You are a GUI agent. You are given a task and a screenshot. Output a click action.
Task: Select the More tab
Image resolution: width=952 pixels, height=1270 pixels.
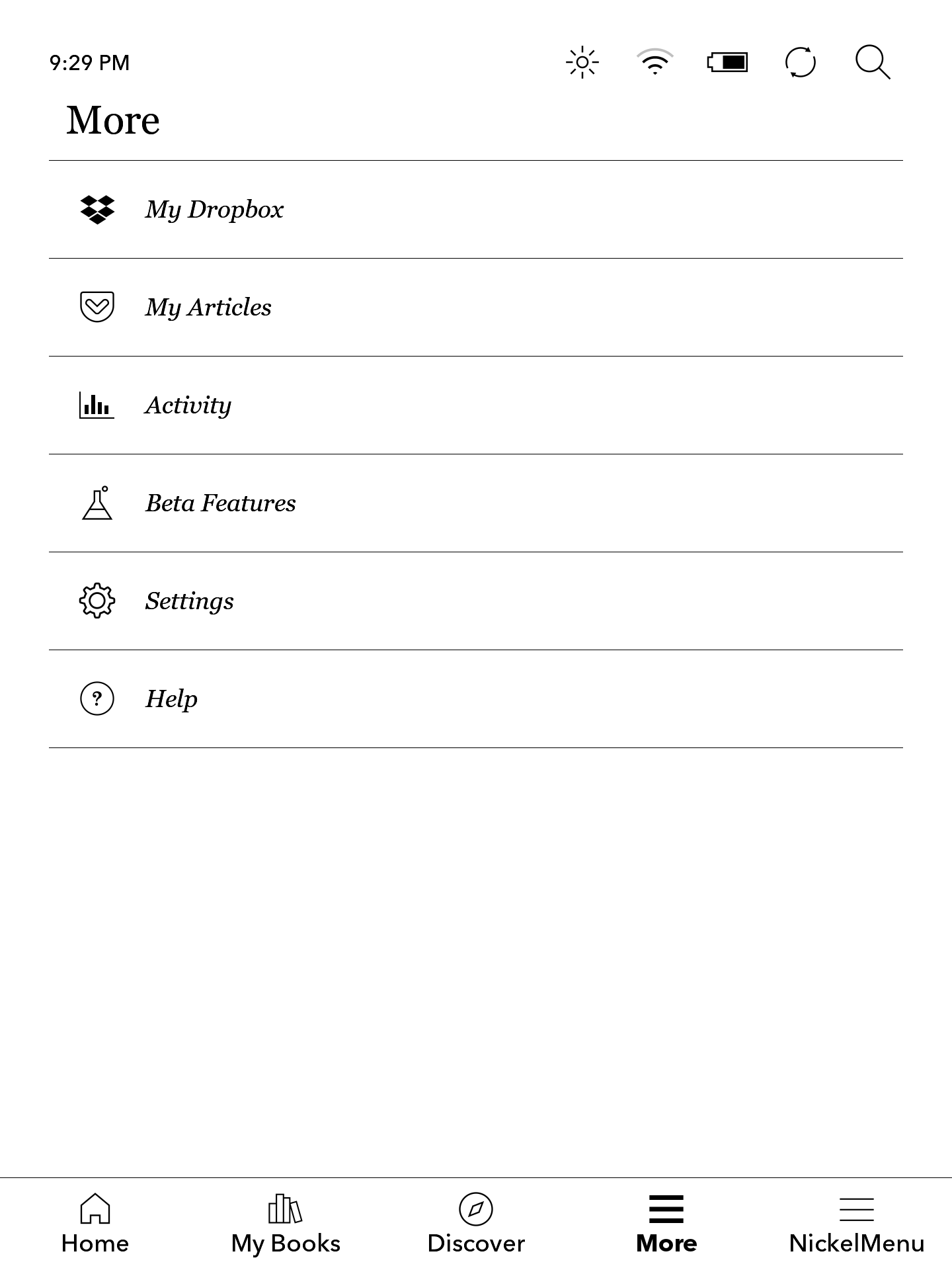(x=666, y=1224)
